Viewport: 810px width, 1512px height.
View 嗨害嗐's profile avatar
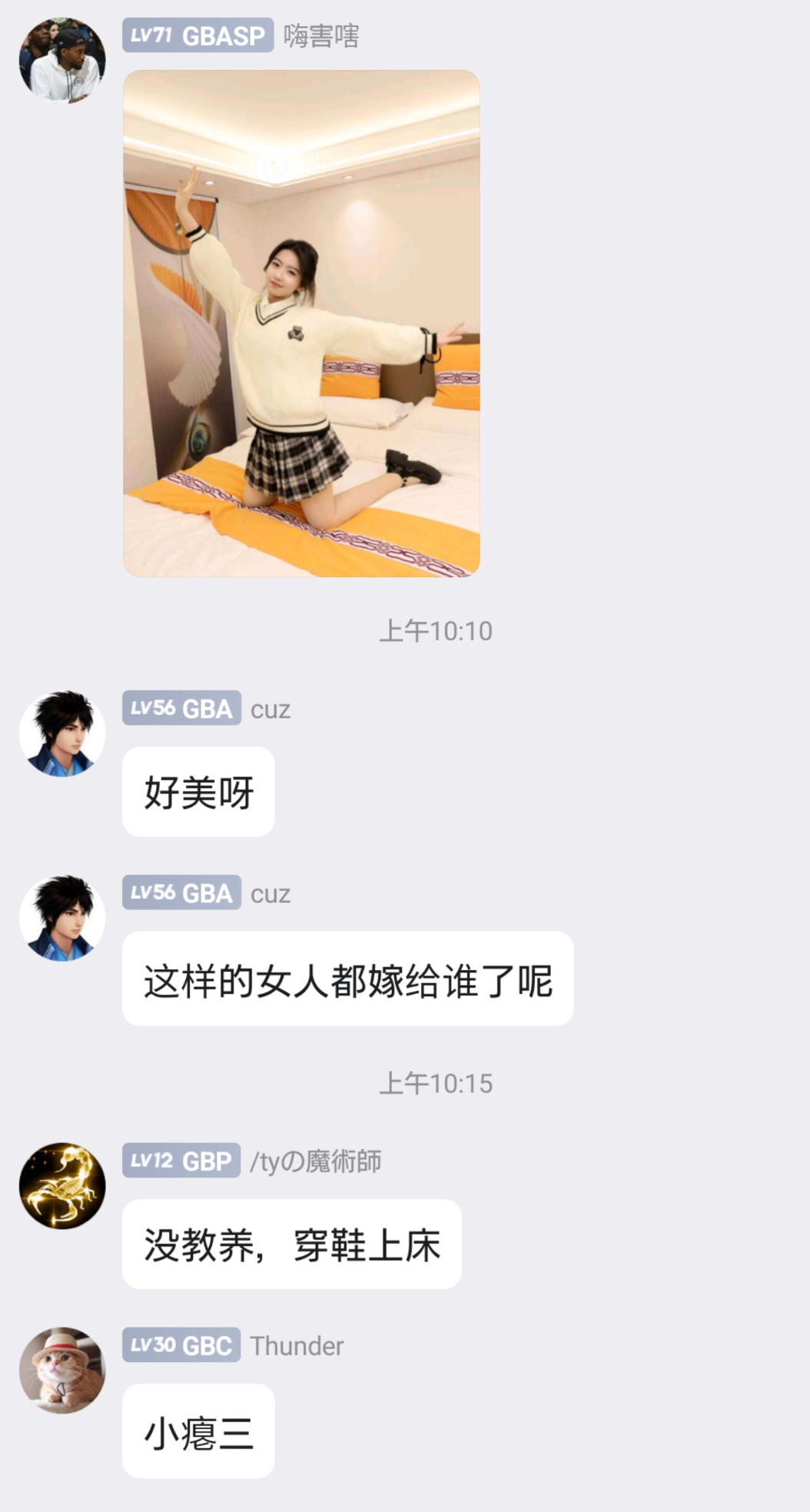point(62,61)
